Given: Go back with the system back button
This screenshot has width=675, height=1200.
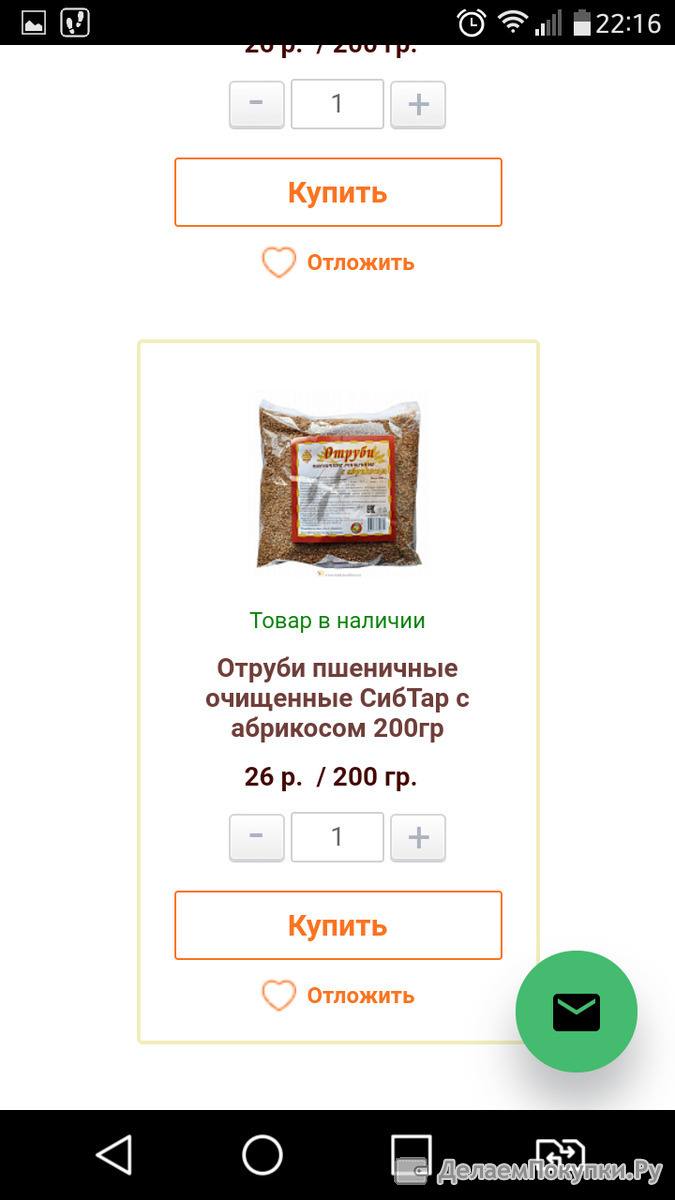Looking at the screenshot, I should click(114, 1156).
